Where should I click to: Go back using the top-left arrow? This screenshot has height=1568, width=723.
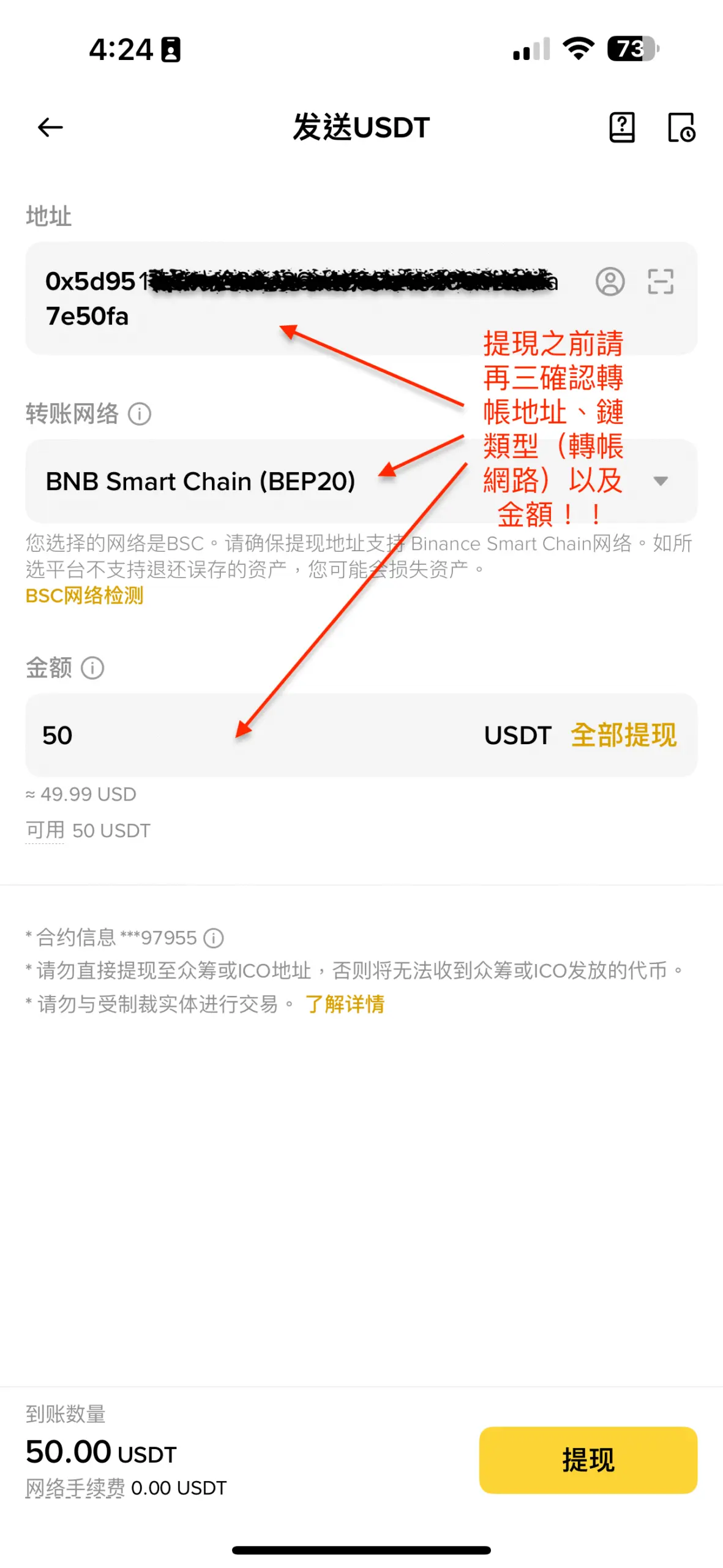click(50, 127)
